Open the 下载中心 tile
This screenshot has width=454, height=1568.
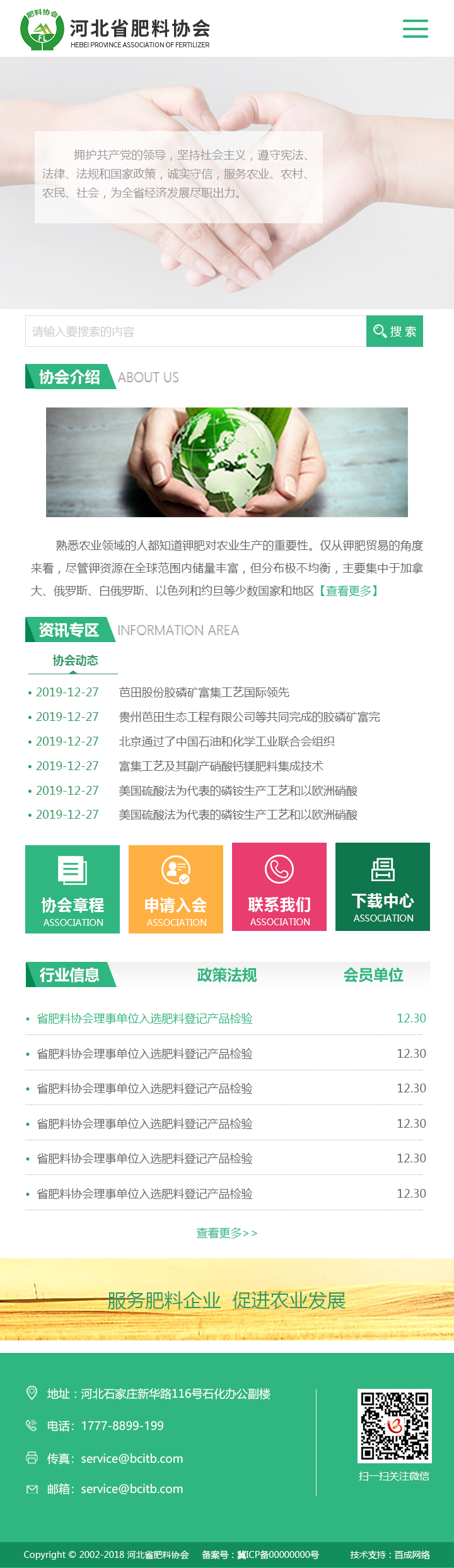(x=383, y=887)
